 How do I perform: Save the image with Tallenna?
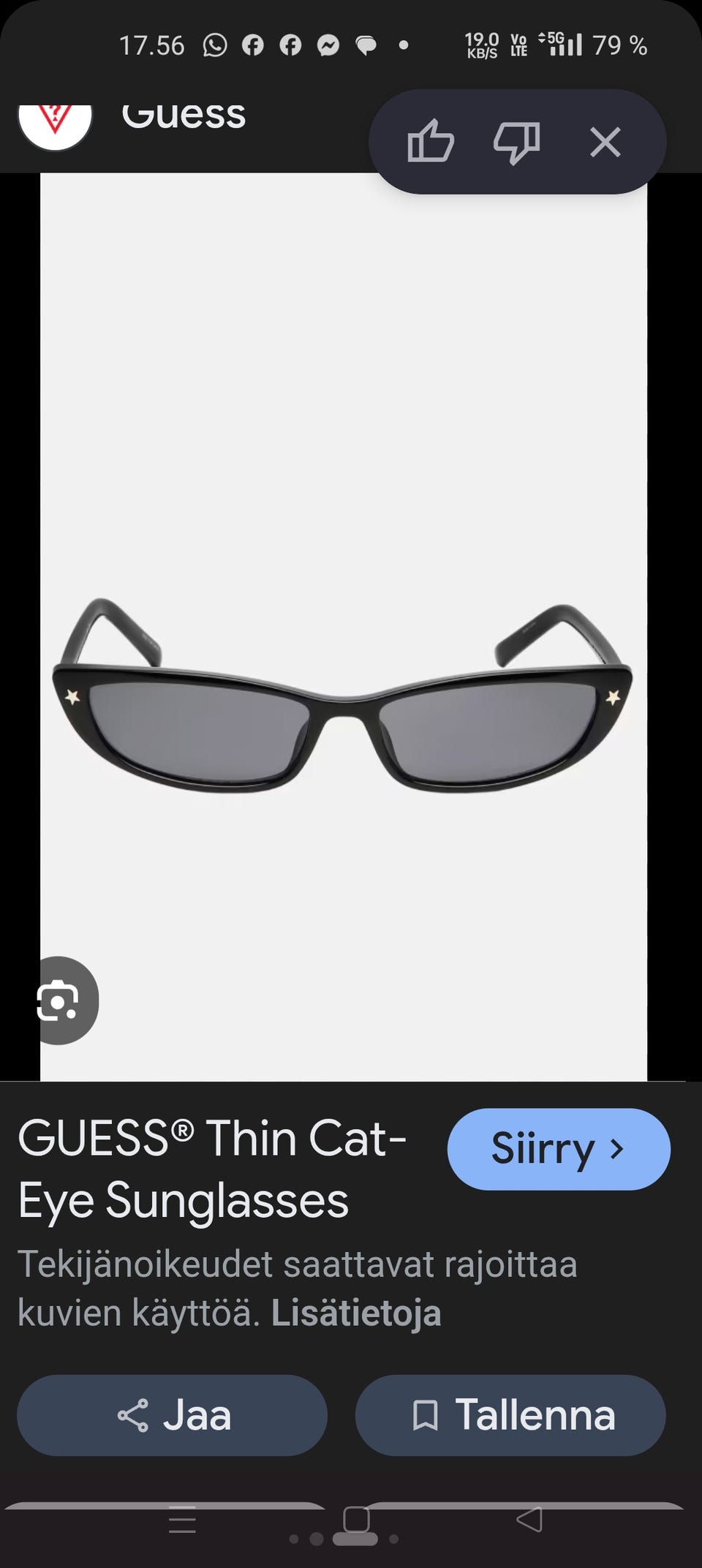tap(510, 1415)
